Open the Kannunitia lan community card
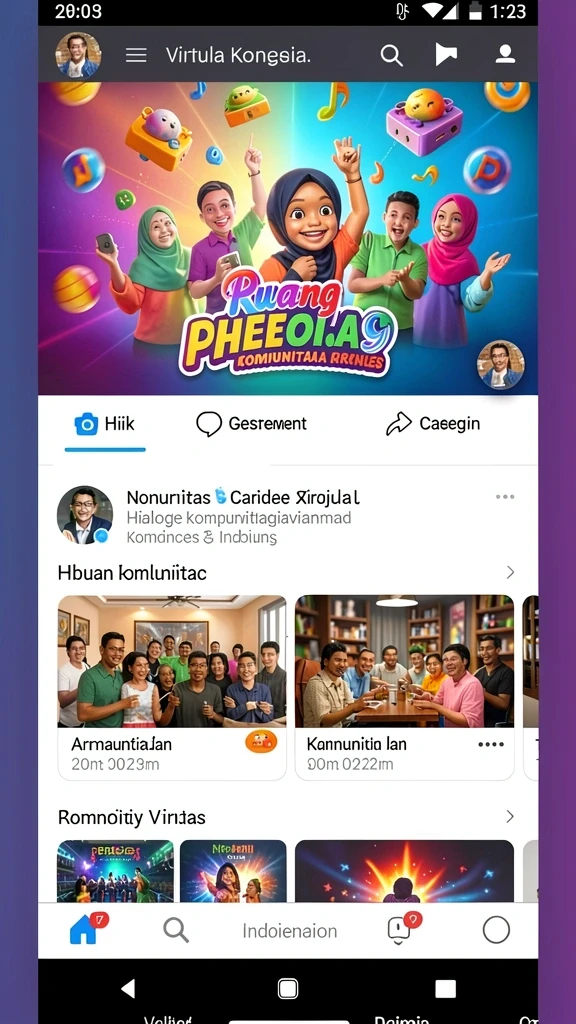The image size is (576, 1024). click(404, 687)
